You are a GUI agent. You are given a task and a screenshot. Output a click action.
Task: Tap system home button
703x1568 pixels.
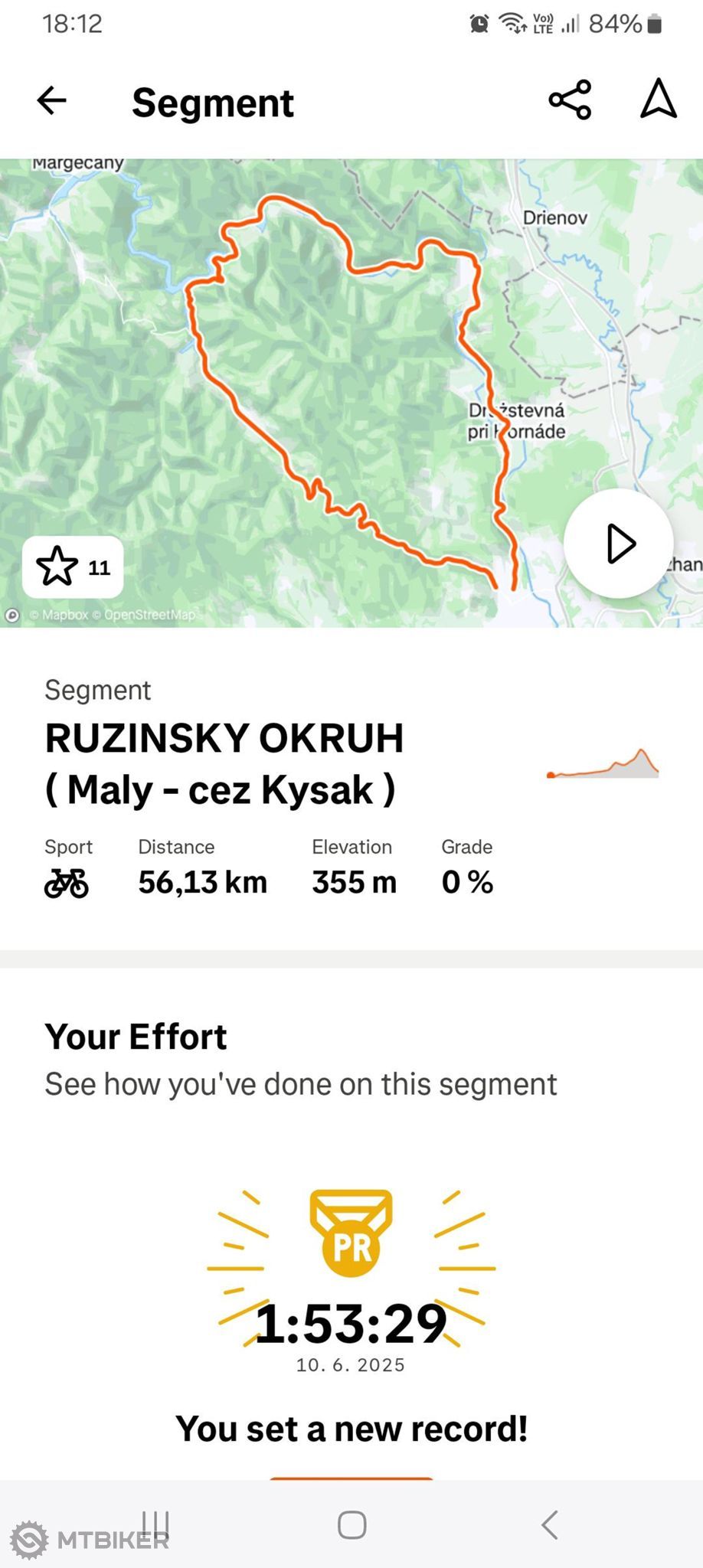pyautogui.click(x=351, y=1524)
